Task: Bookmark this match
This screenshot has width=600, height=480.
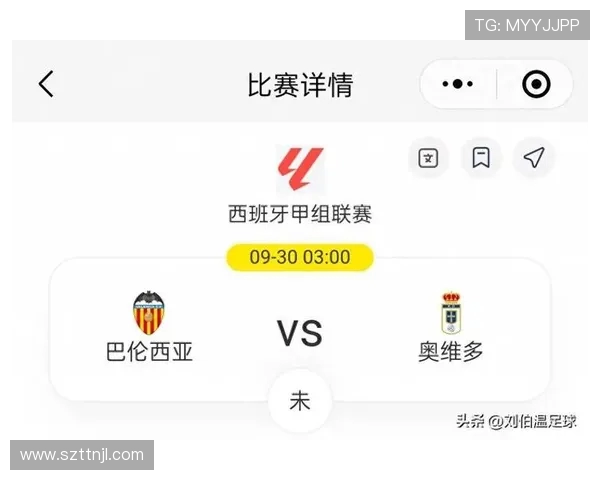Action: coord(481,158)
